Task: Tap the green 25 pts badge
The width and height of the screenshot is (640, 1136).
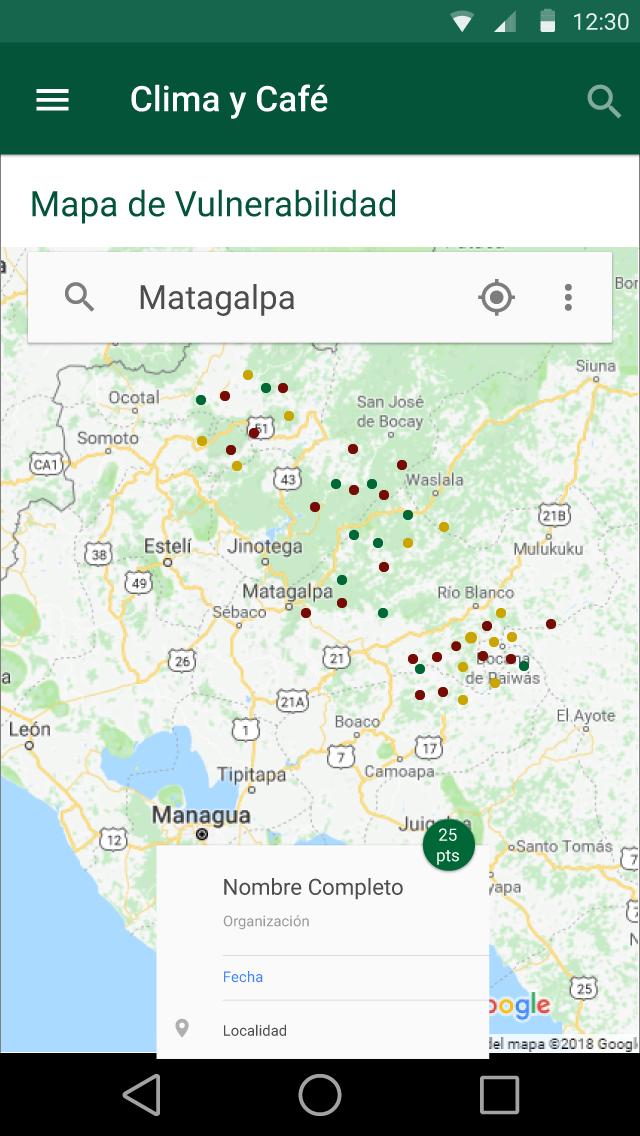Action: click(x=448, y=845)
